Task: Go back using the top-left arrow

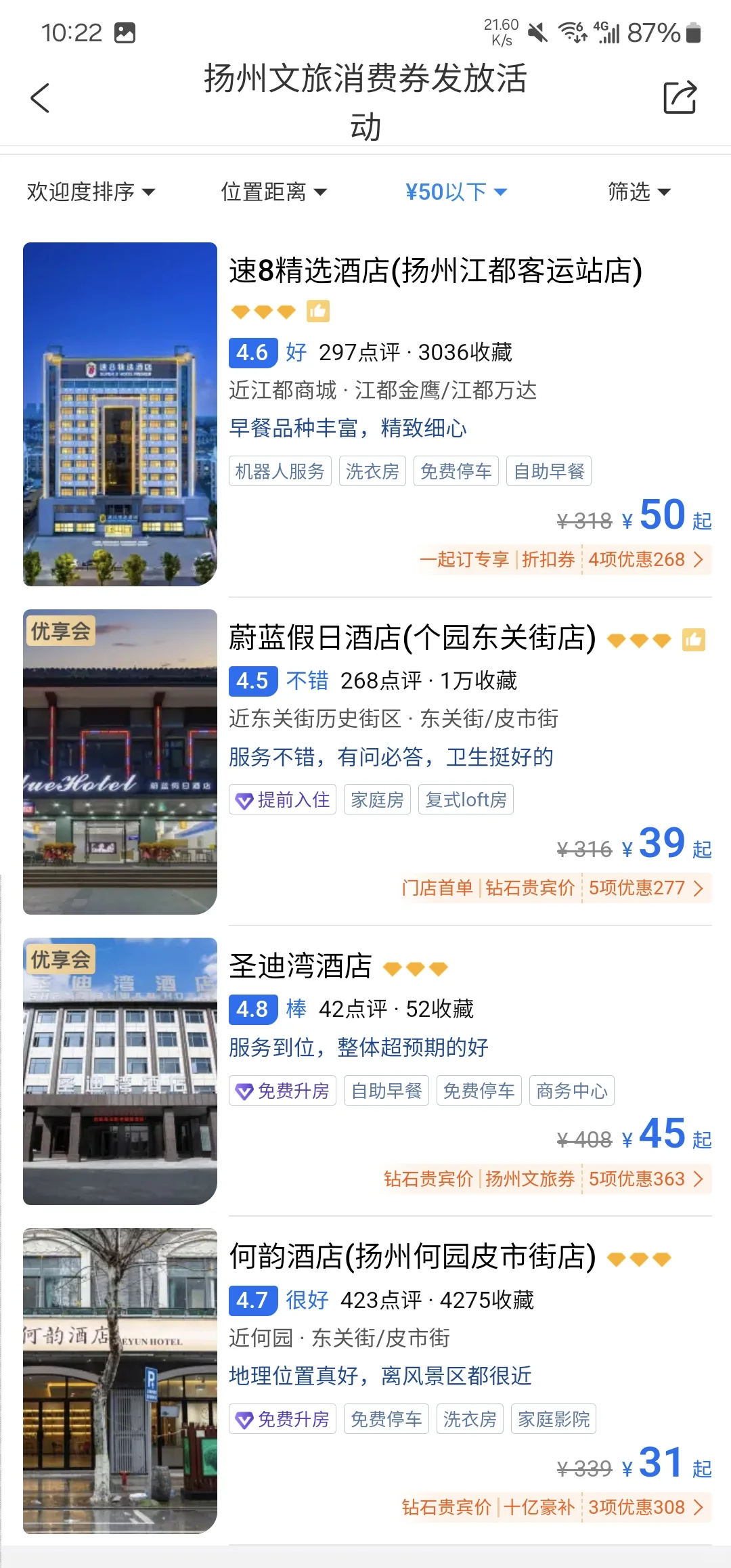Action: [40, 98]
